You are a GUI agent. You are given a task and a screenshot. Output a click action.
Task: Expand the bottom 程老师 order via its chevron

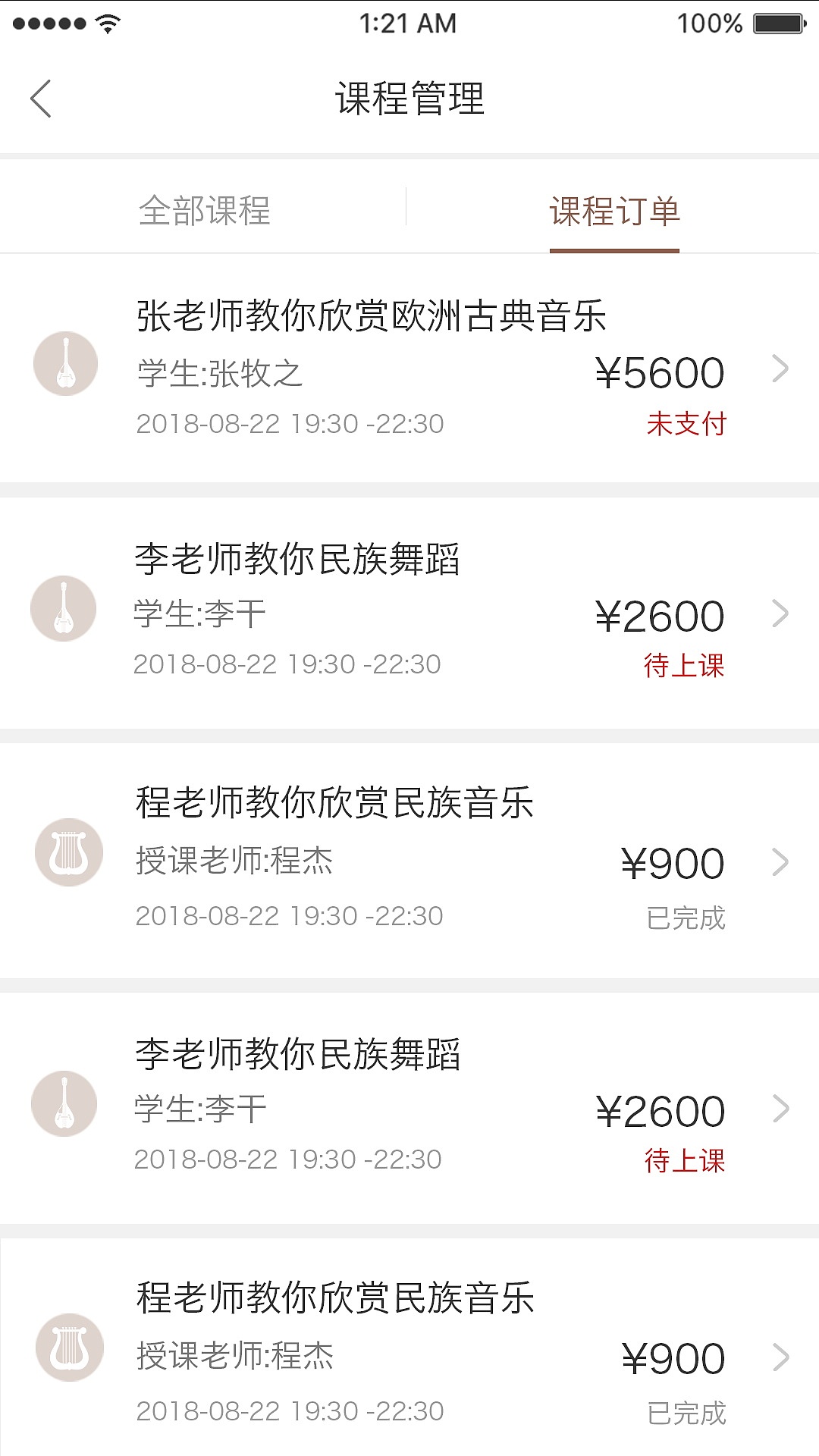(x=781, y=1357)
